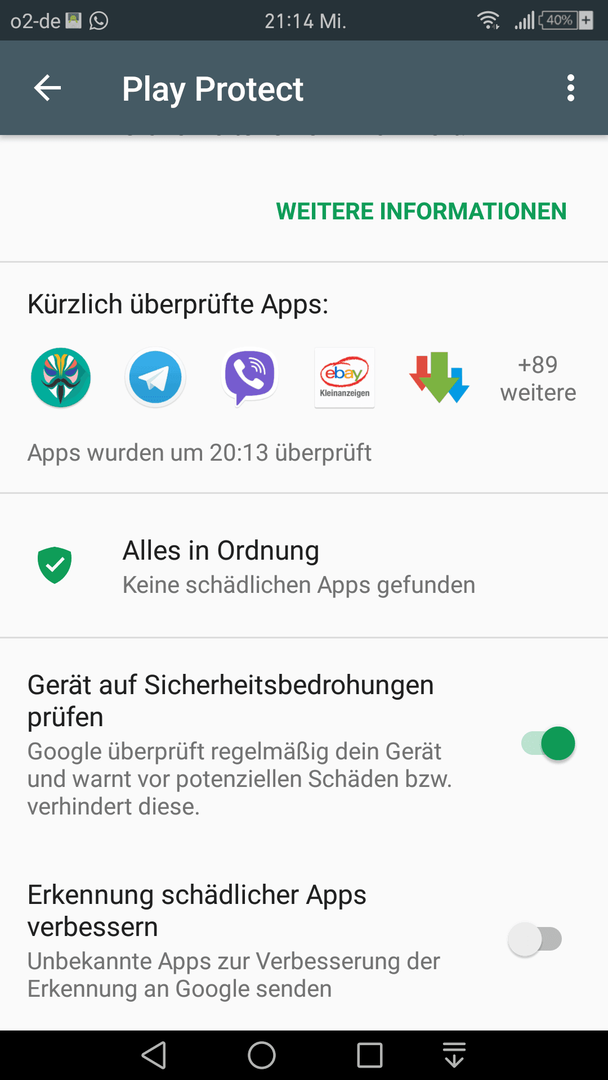Image resolution: width=608 pixels, height=1080 pixels.
Task: Open the three-dot overflow menu
Action: (x=570, y=89)
